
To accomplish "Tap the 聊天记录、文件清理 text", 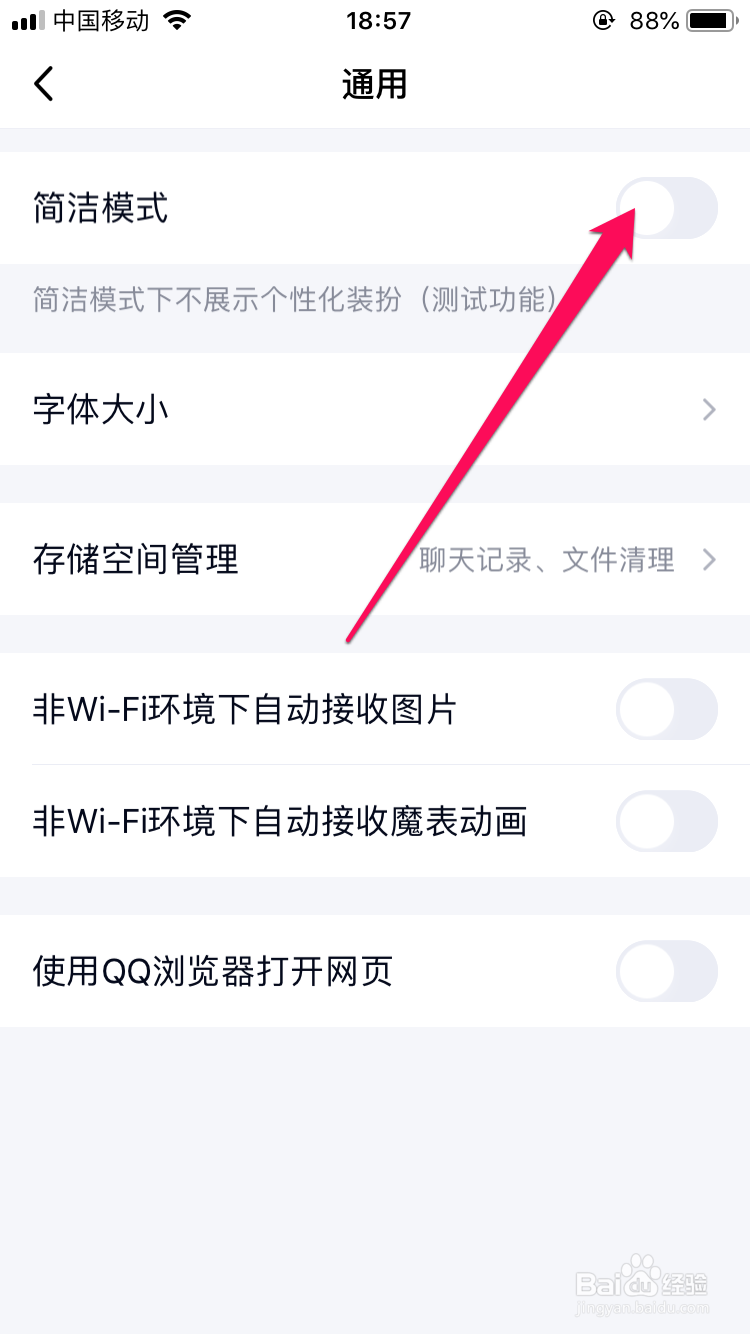I will point(545,560).
